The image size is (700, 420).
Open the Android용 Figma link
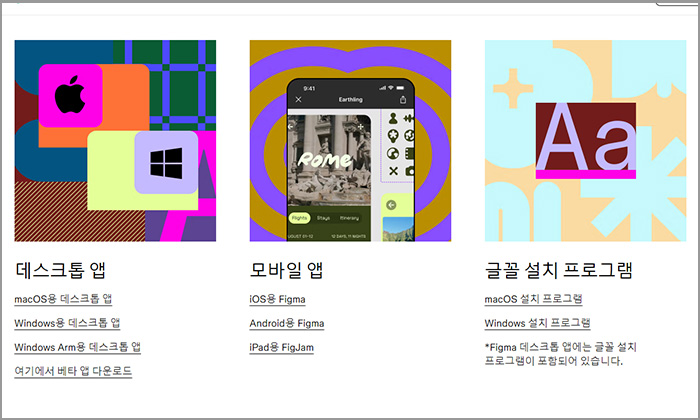tap(286, 323)
